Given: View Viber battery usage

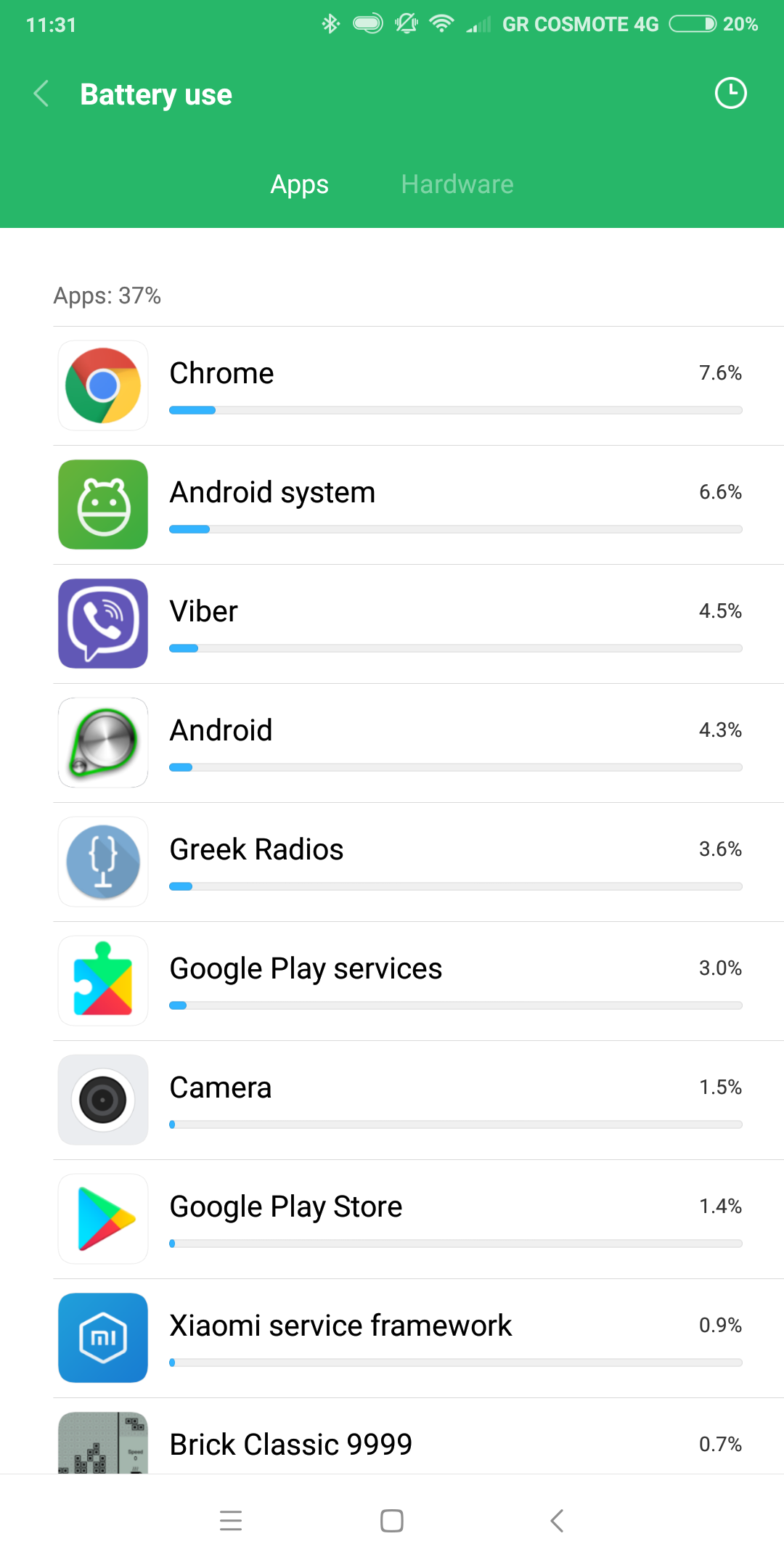Looking at the screenshot, I should click(418, 624).
